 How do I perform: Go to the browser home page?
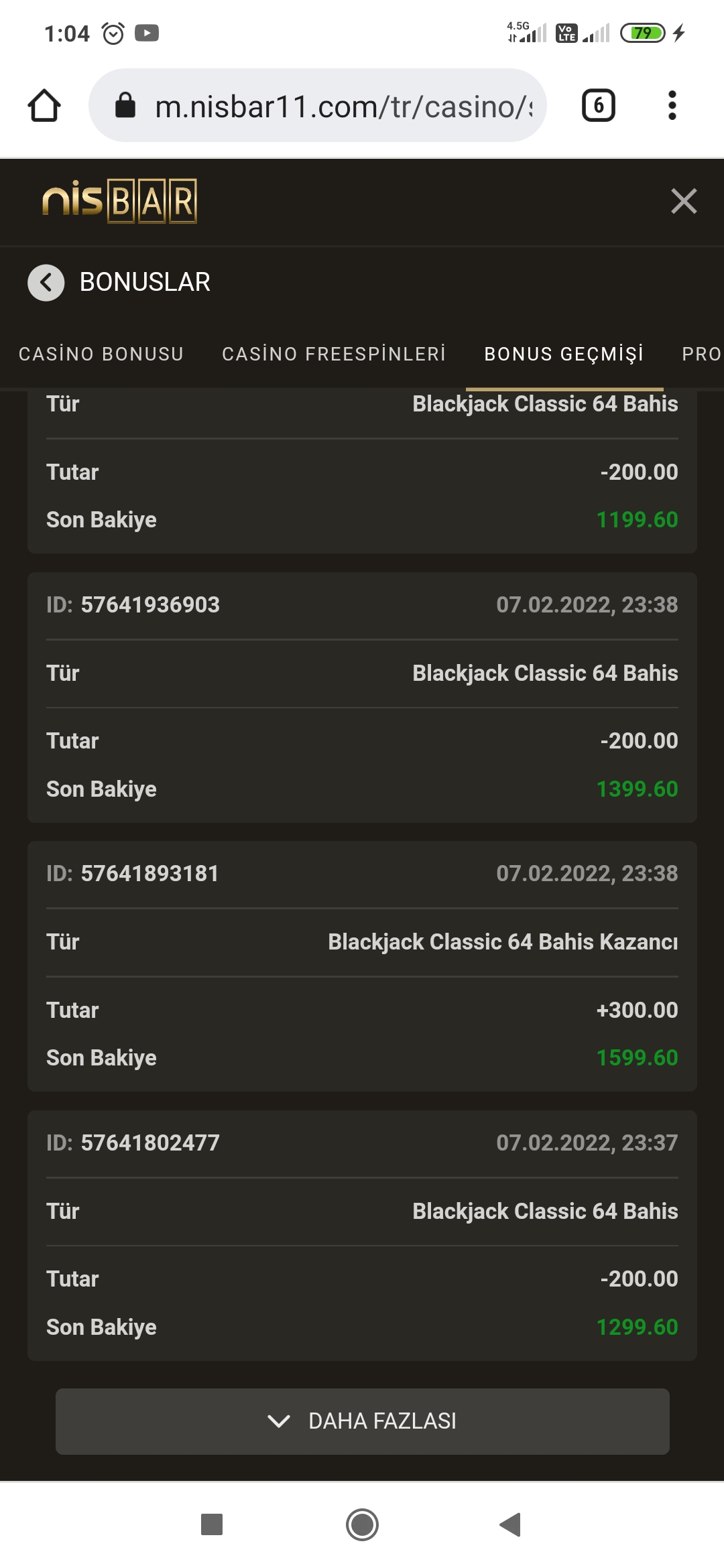[44, 106]
